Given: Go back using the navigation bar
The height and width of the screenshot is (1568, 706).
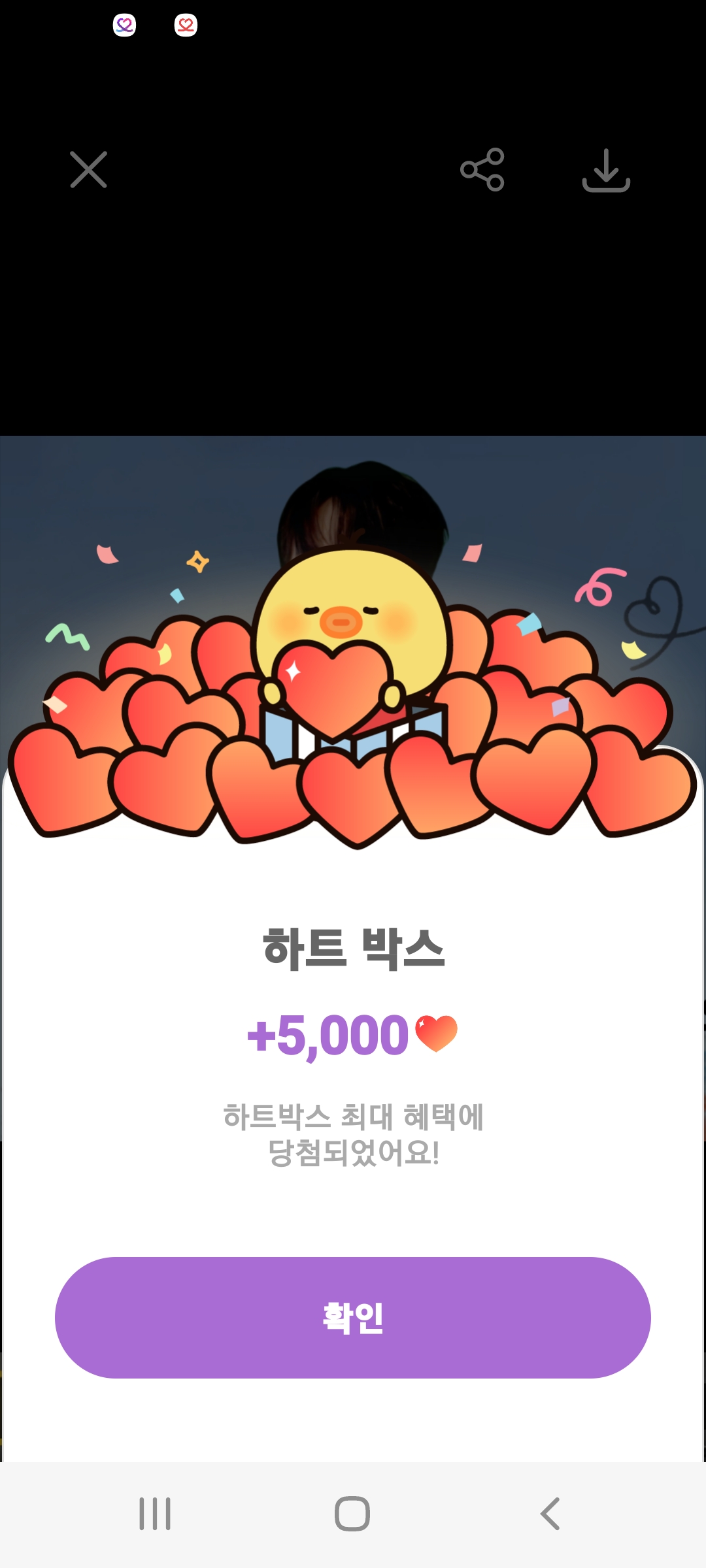Looking at the screenshot, I should coord(550,1514).
